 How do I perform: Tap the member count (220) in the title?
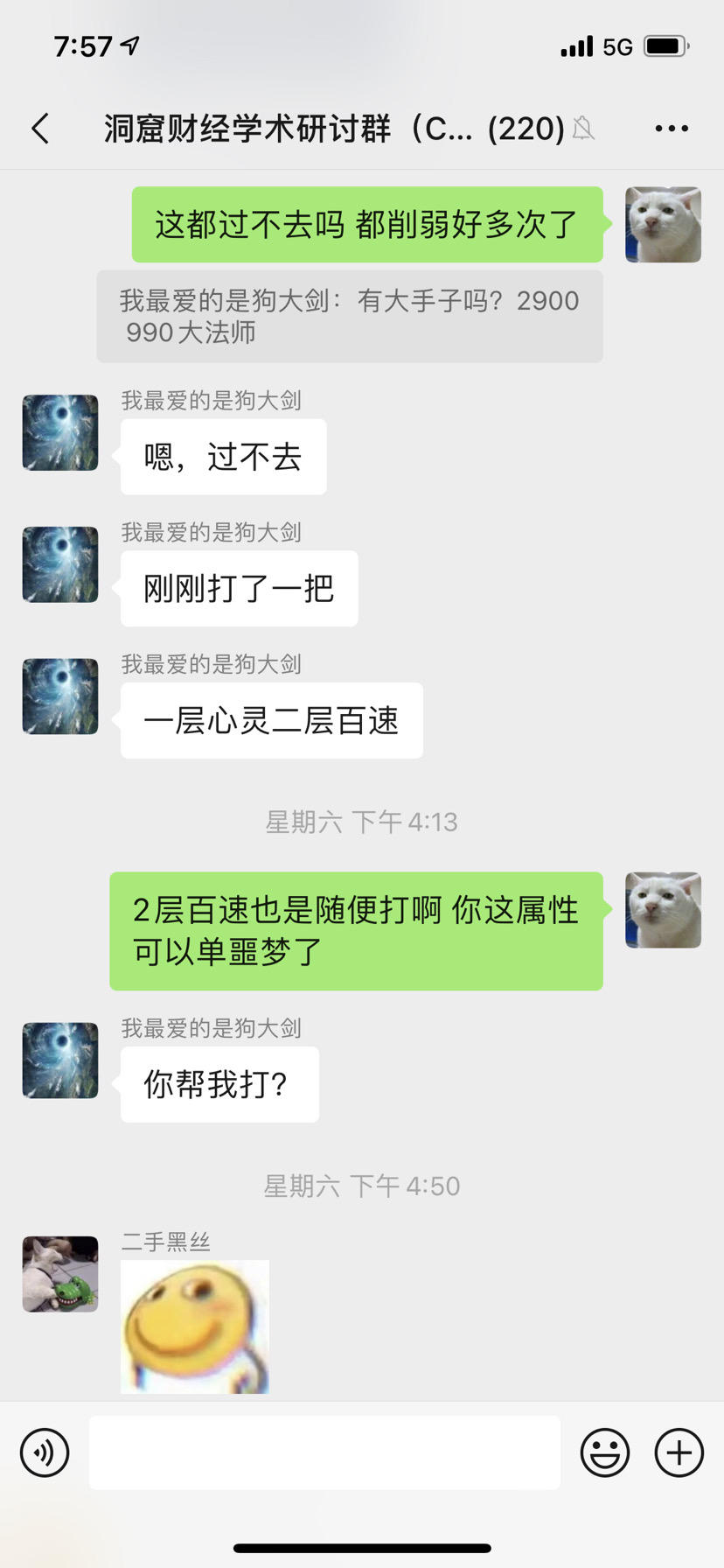(x=529, y=128)
